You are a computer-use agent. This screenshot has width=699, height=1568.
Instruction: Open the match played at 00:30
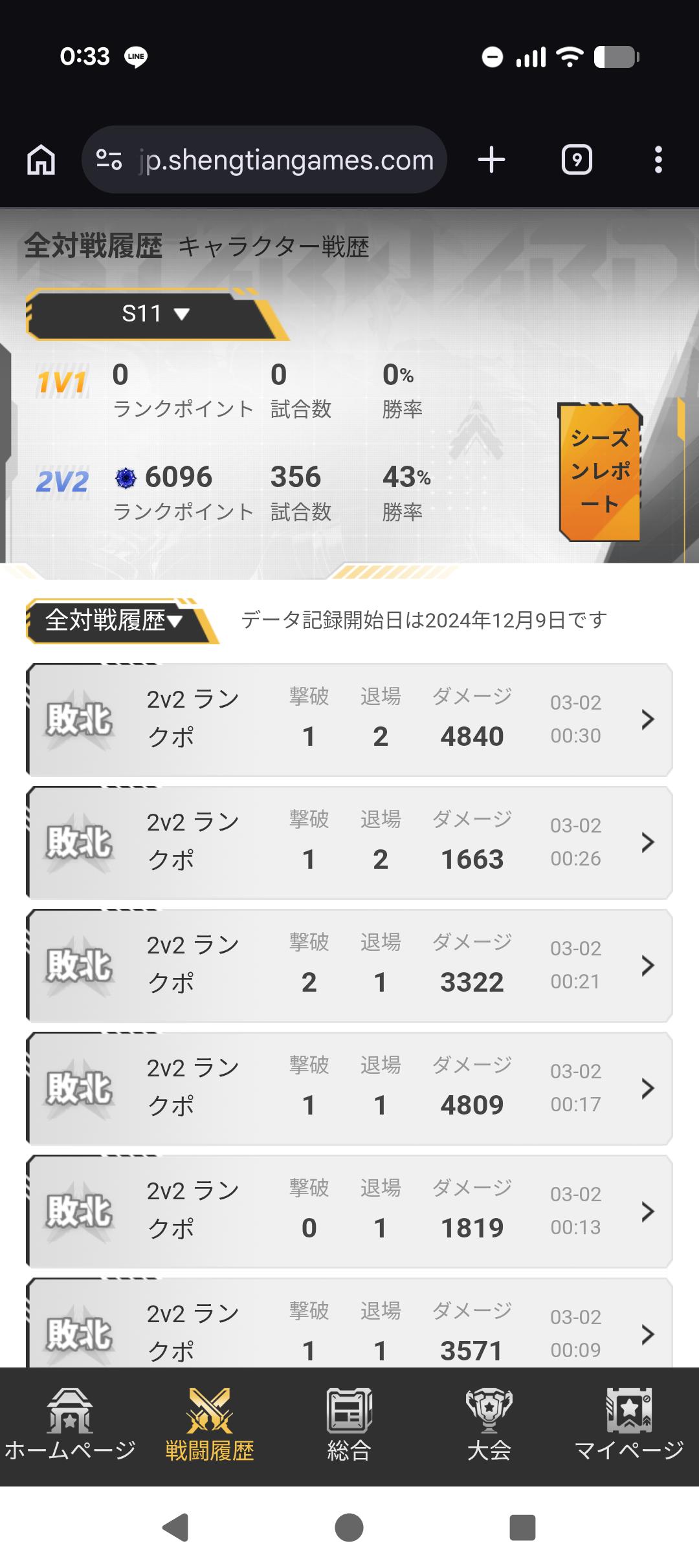pyautogui.click(x=349, y=719)
